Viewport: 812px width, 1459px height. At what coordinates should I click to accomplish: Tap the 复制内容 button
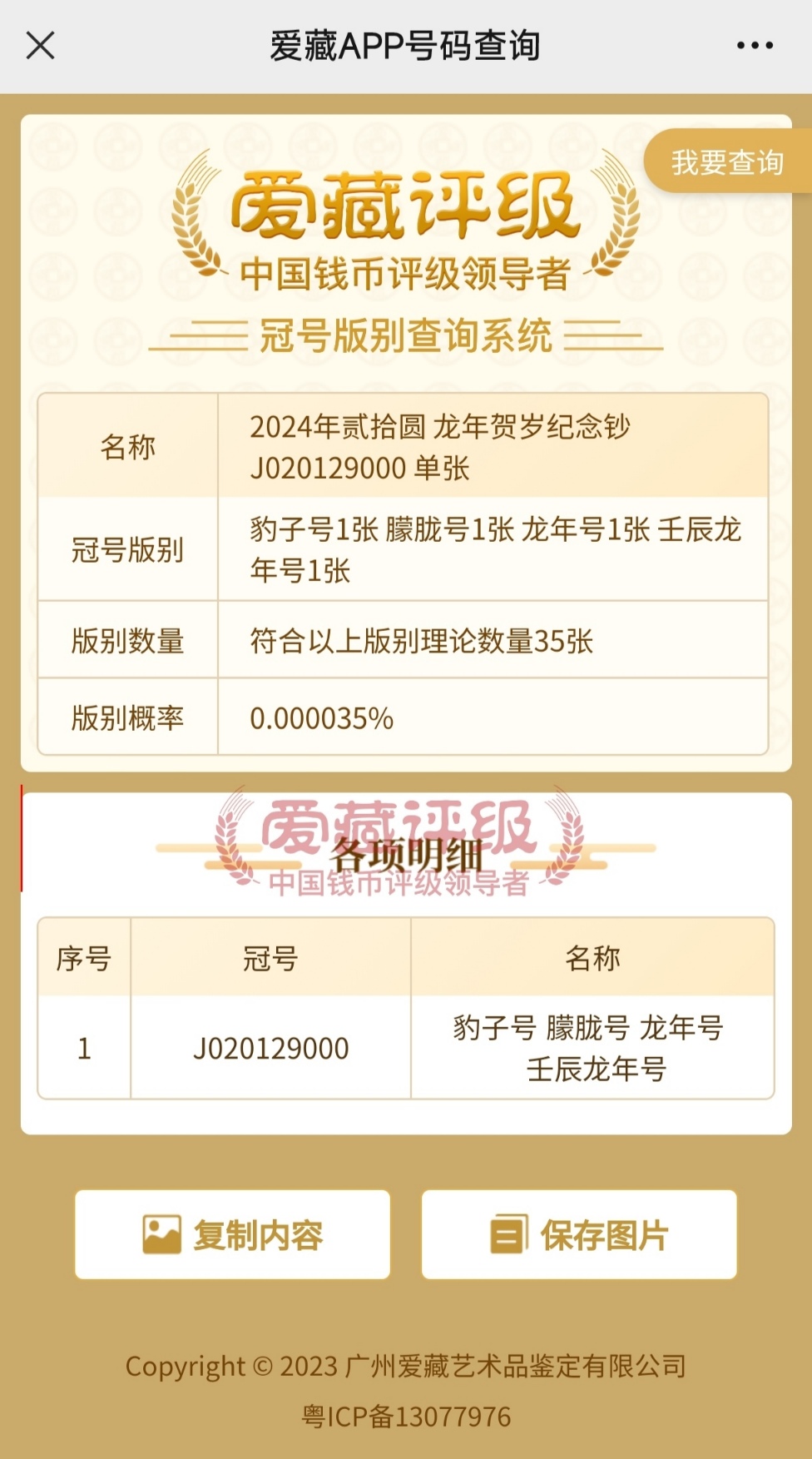(x=232, y=1234)
